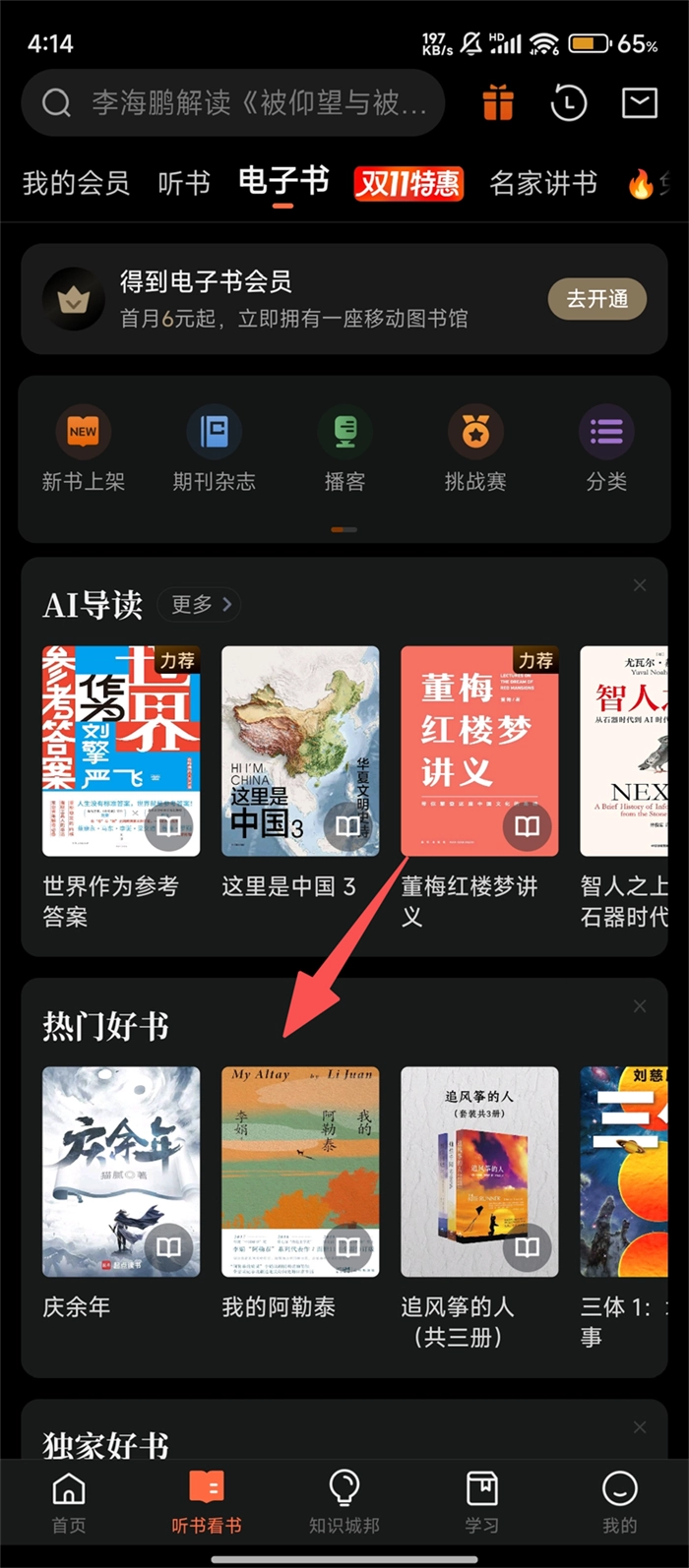
Task: Dismiss the 热门好书 section
Action: [640, 1006]
